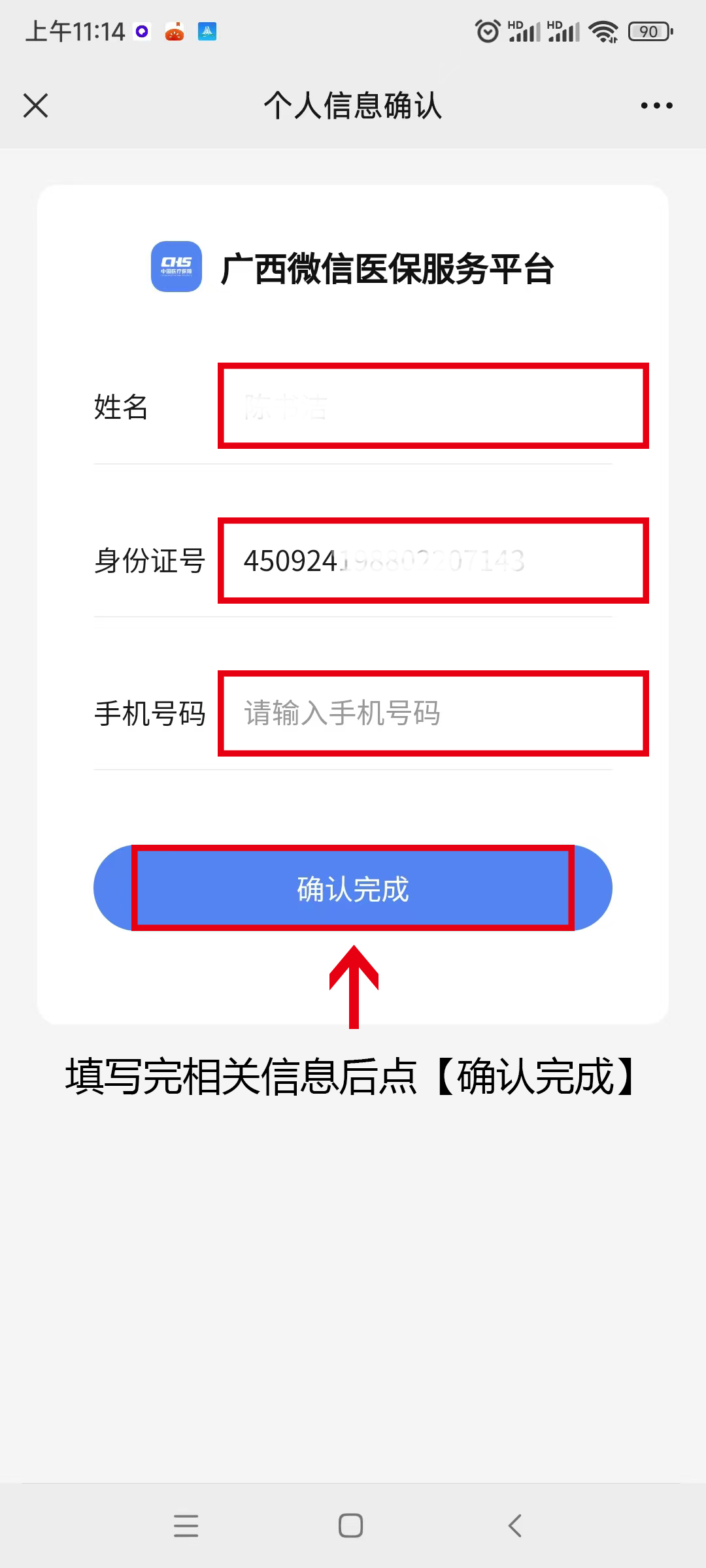
Task: Tap the 确认完成 button
Action: pos(353,889)
